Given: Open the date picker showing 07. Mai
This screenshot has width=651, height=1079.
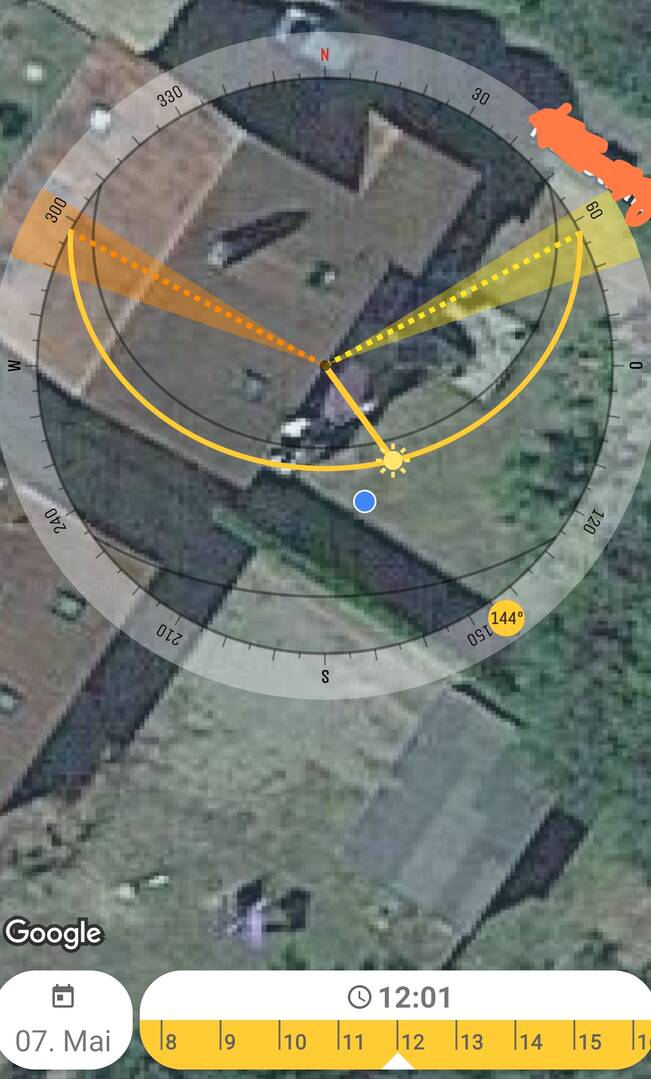Looking at the screenshot, I should pyautogui.click(x=64, y=1020).
